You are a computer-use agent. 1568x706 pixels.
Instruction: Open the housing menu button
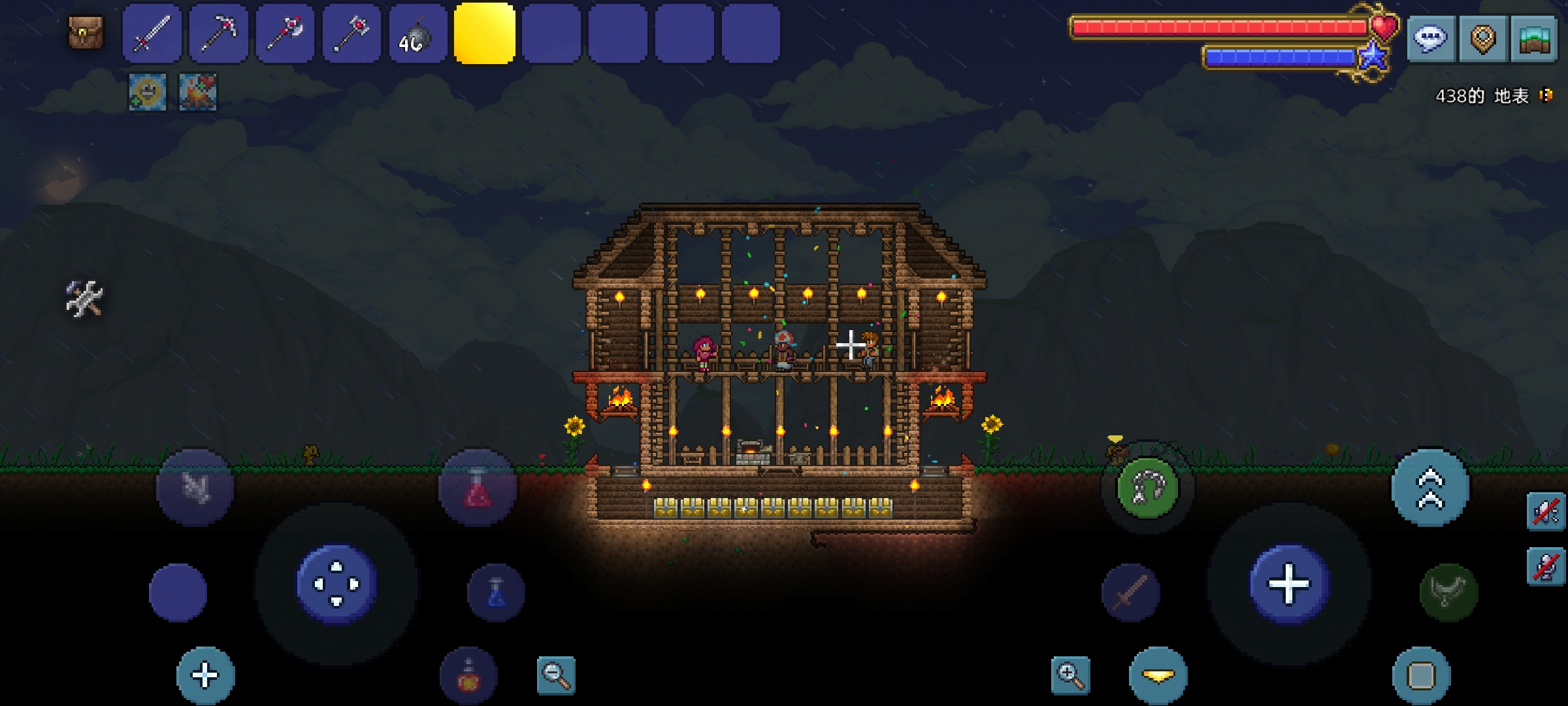(x=1533, y=39)
